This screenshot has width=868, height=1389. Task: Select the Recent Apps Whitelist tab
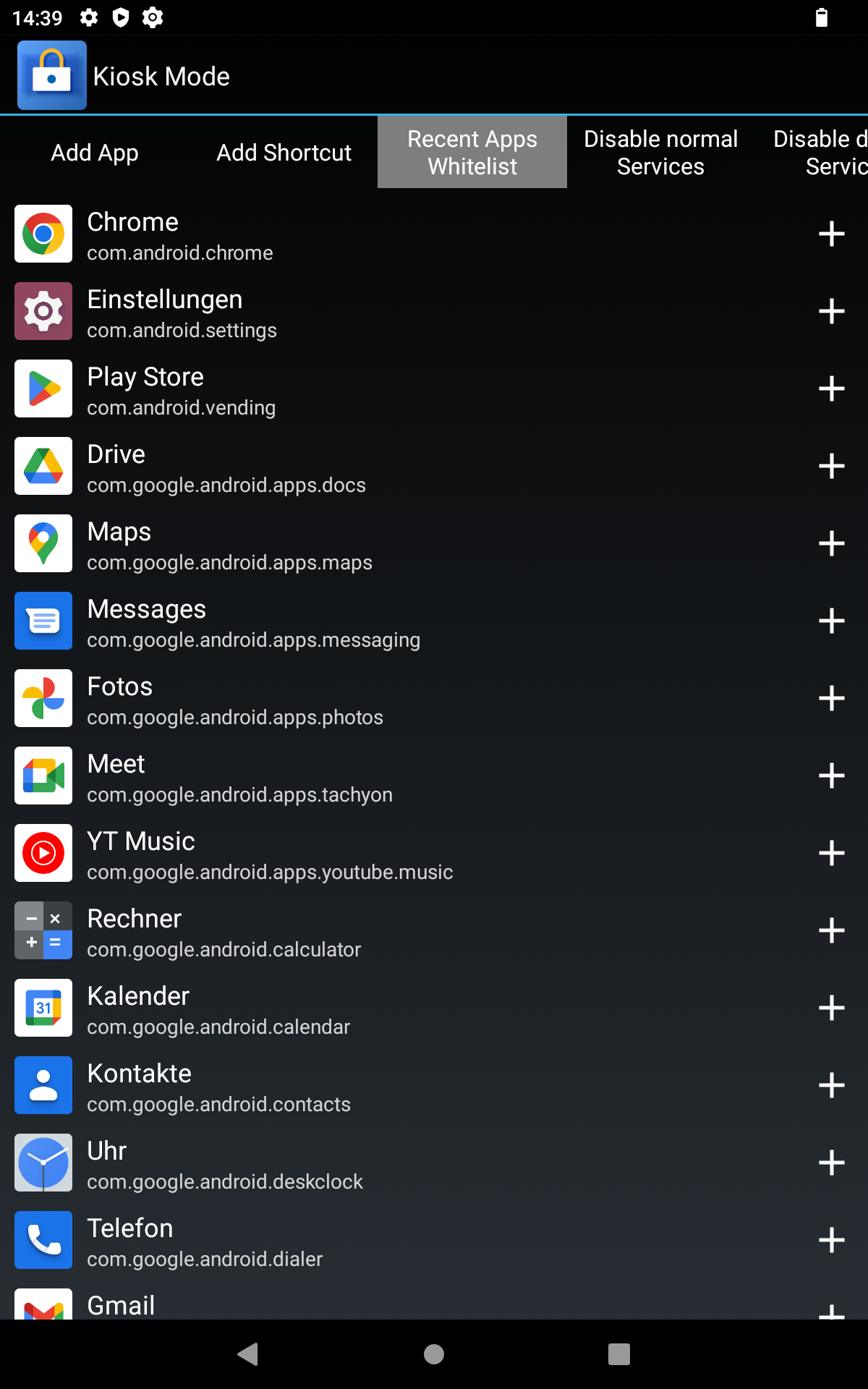[472, 153]
